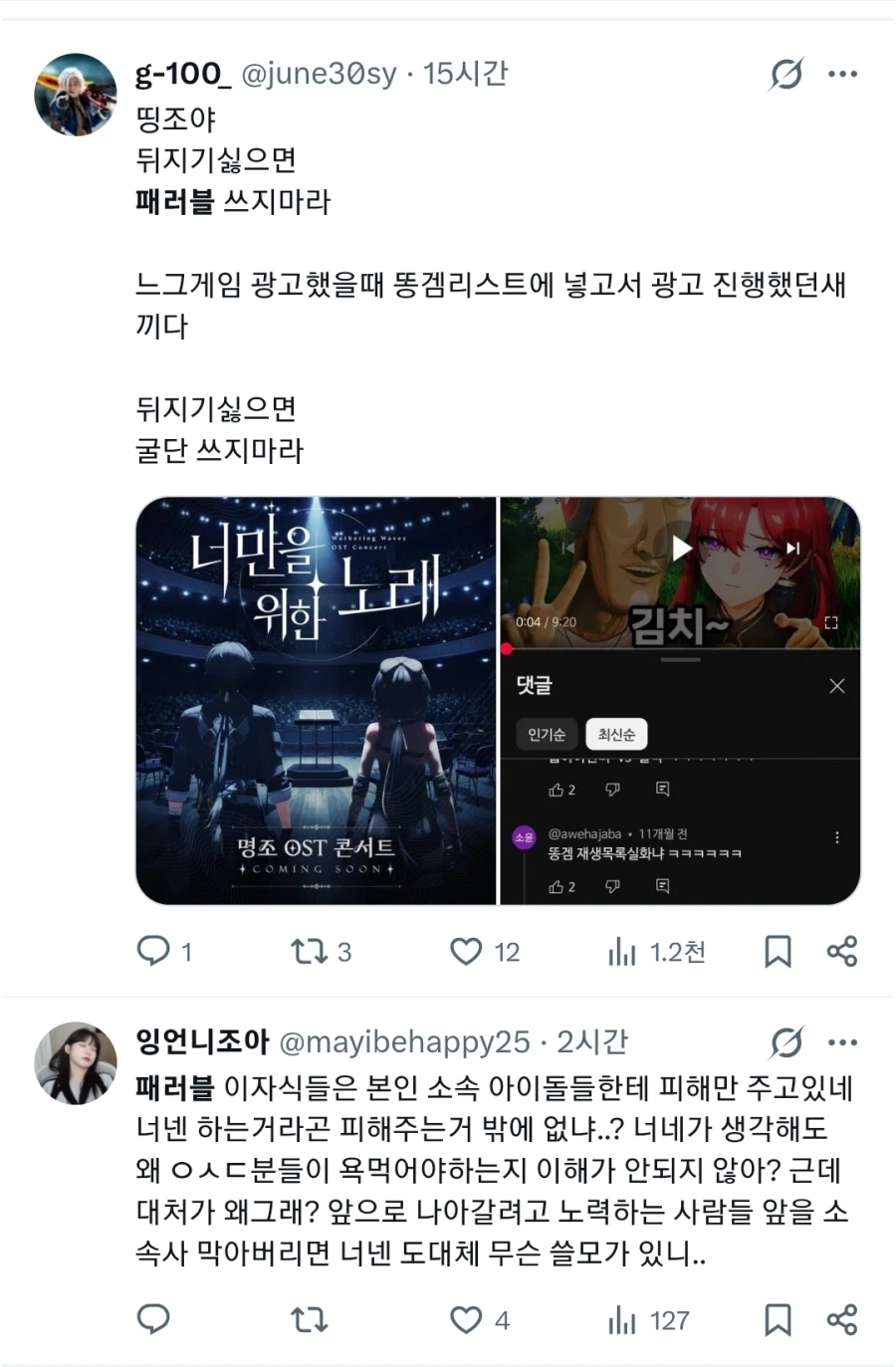The width and height of the screenshot is (896, 1367).
Task: View analytics of 잉언니조아 post
Action: pyautogui.click(x=622, y=1321)
